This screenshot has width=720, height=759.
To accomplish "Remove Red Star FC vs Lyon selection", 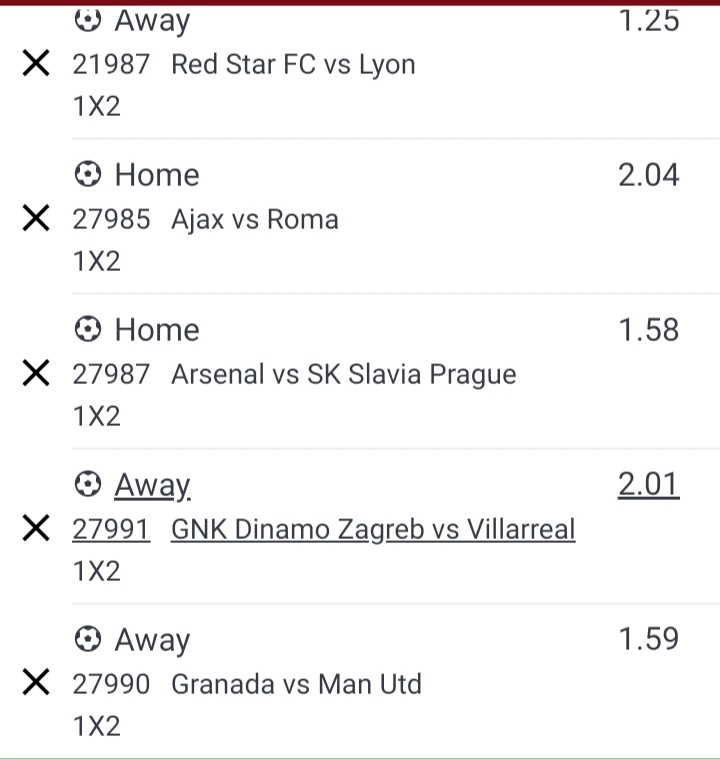I will 36,64.
